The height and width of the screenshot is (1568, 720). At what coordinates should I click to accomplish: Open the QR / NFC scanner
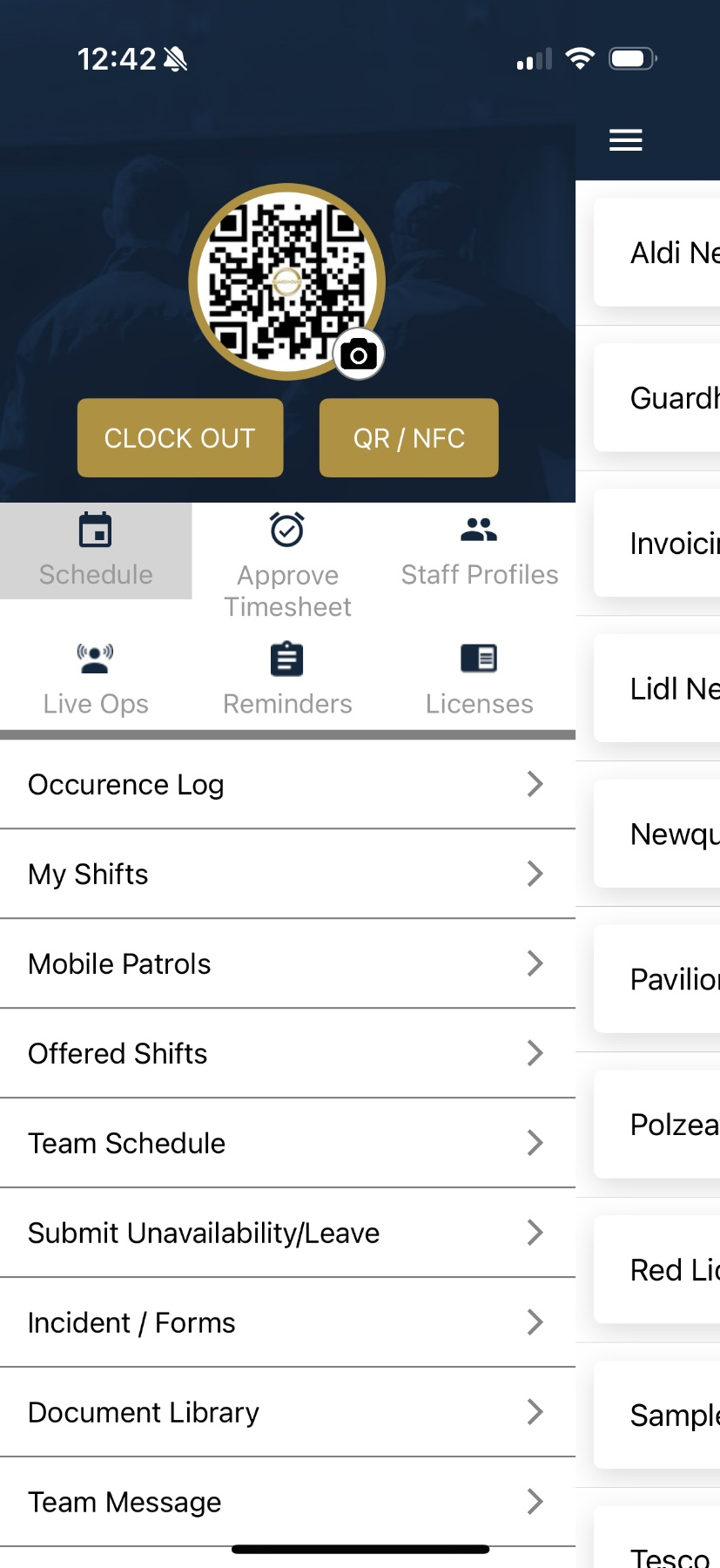(x=409, y=437)
